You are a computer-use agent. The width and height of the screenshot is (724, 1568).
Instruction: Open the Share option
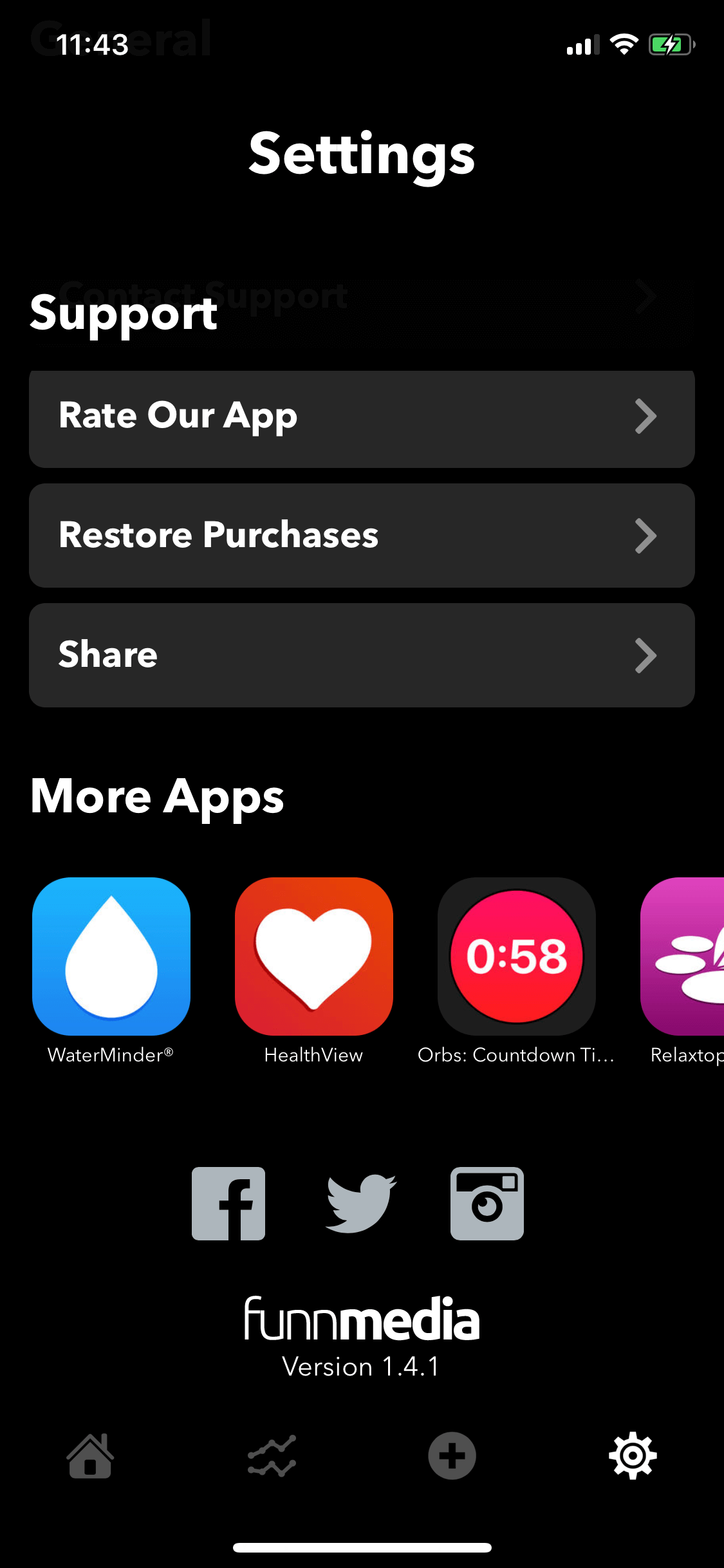point(362,655)
